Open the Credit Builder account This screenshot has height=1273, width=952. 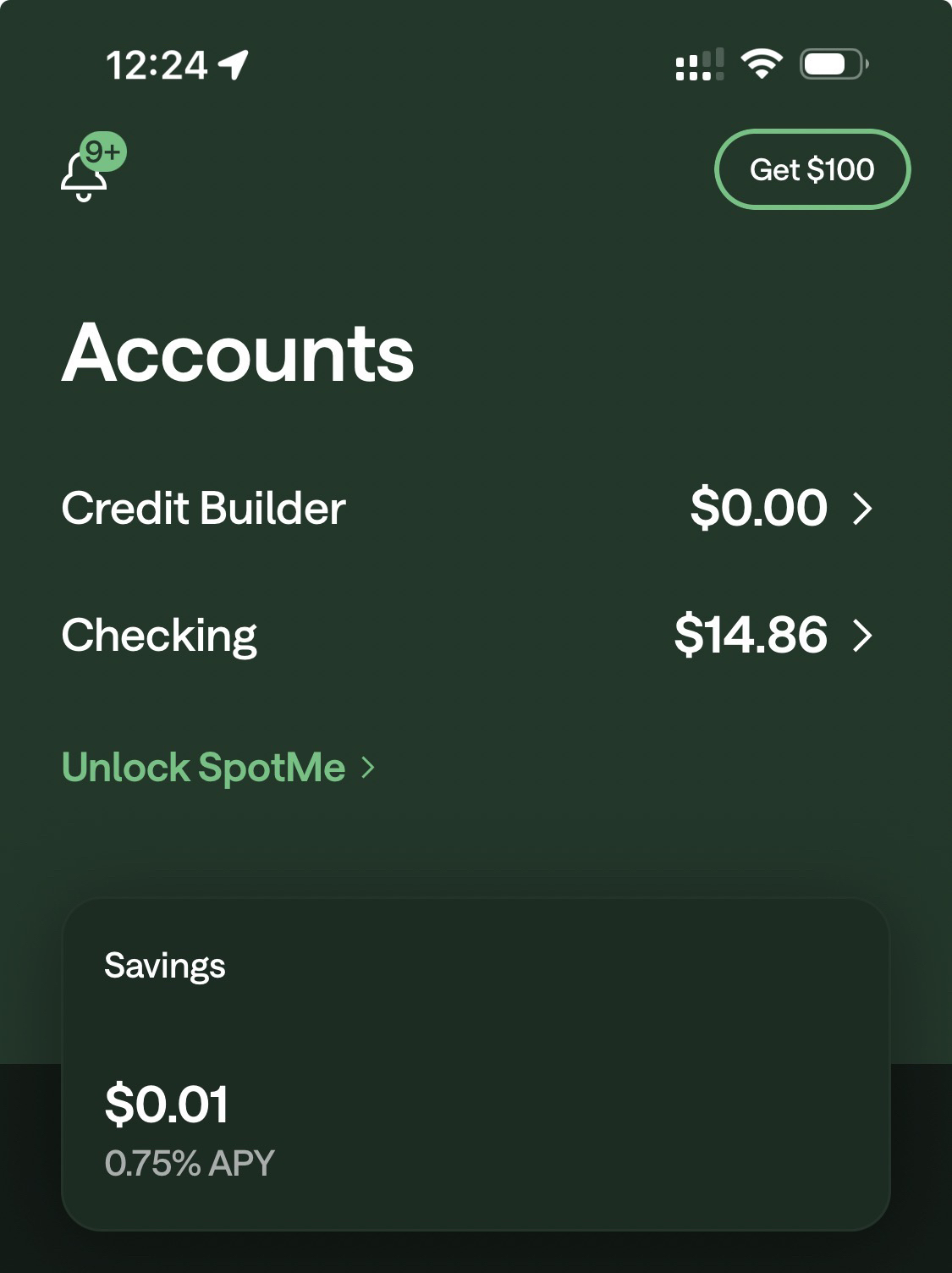[x=466, y=508]
